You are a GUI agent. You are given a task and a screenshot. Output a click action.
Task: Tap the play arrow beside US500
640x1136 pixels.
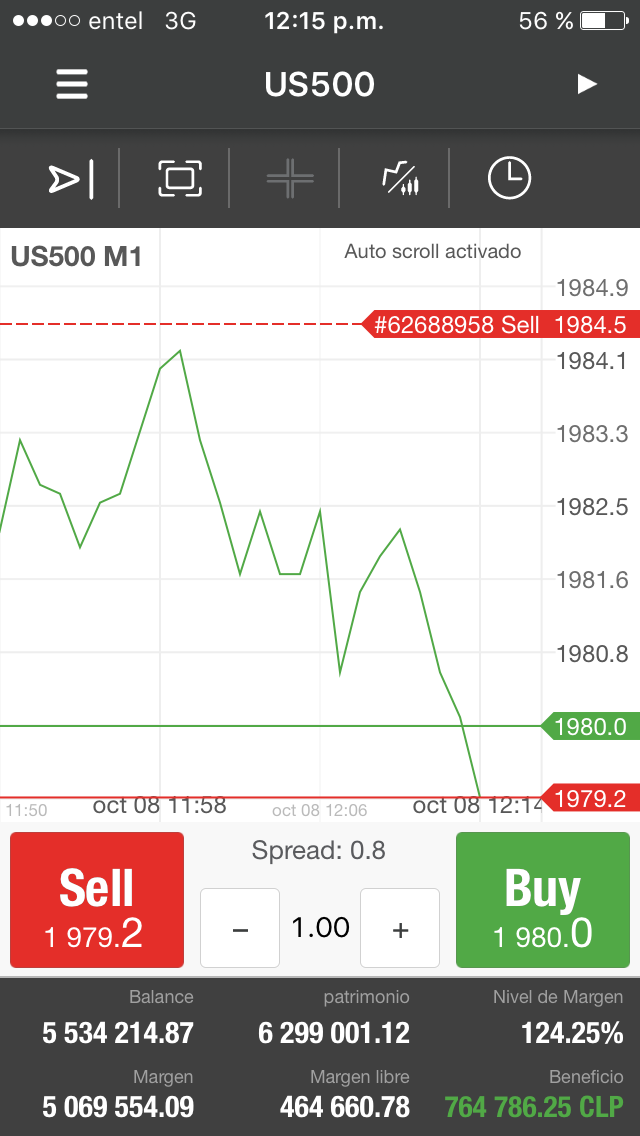pos(587,84)
